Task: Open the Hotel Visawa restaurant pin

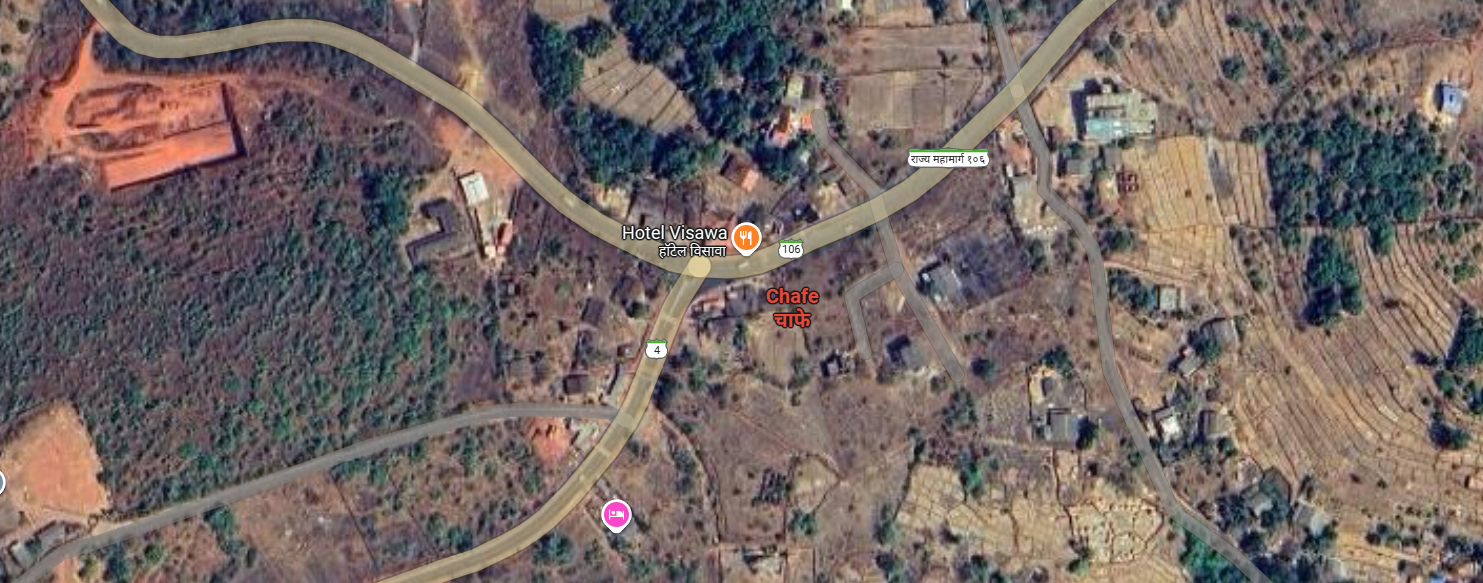Action: coord(746,238)
